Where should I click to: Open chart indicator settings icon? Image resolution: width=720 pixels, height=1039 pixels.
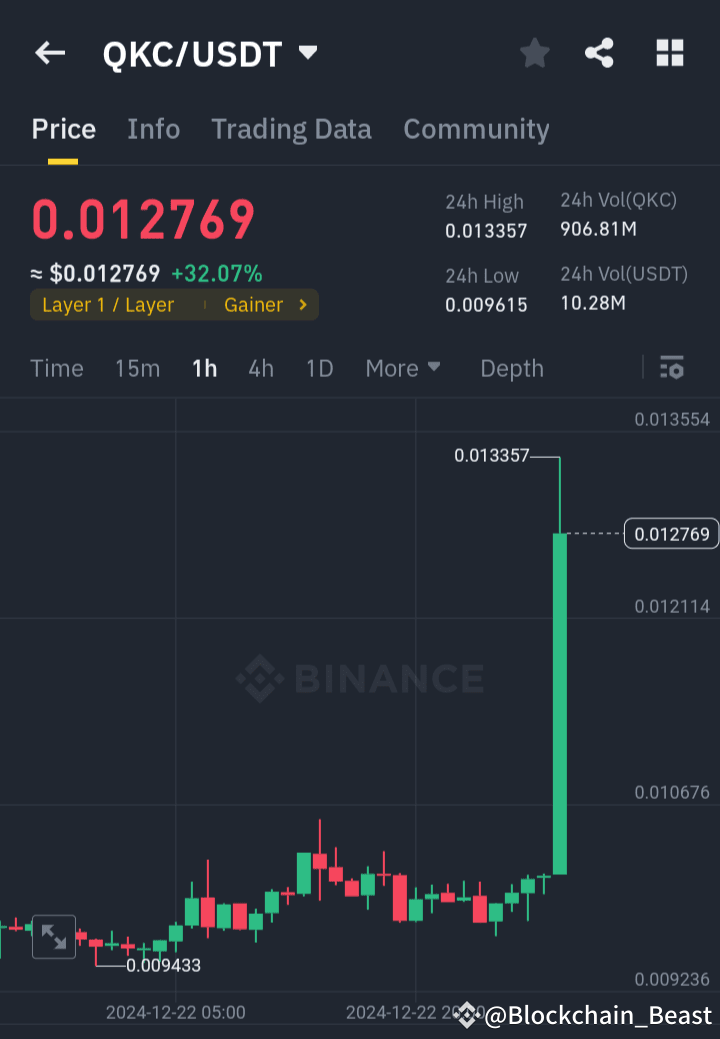click(x=671, y=368)
